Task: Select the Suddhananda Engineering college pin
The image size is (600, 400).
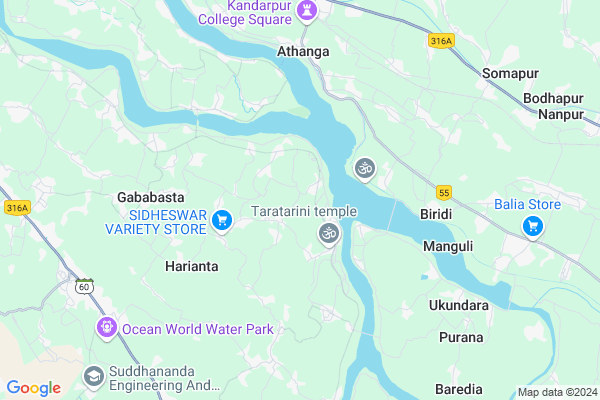Action: [x=93, y=376]
